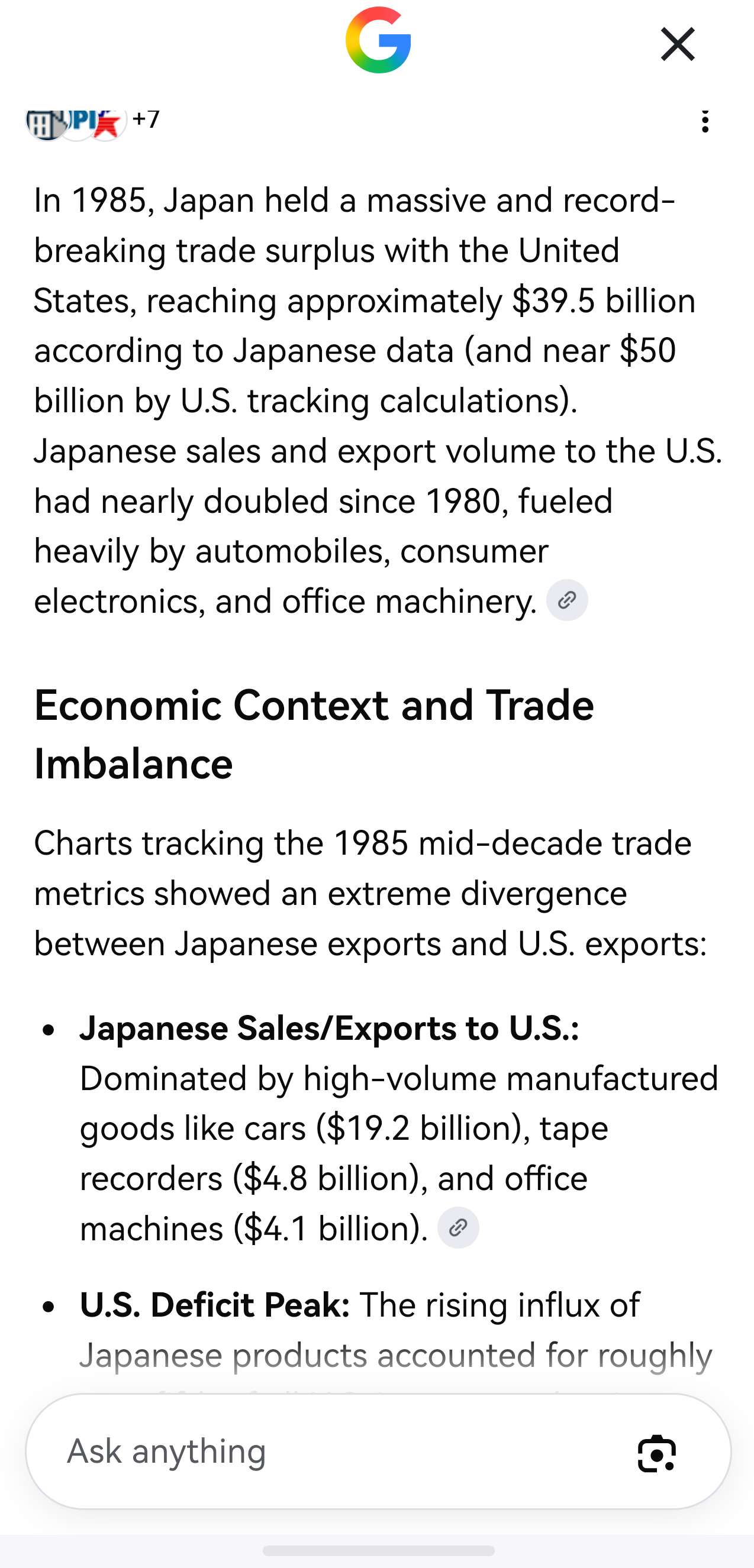
Task: Open source link after office machines ($4.1 billion)
Action: (458, 1228)
